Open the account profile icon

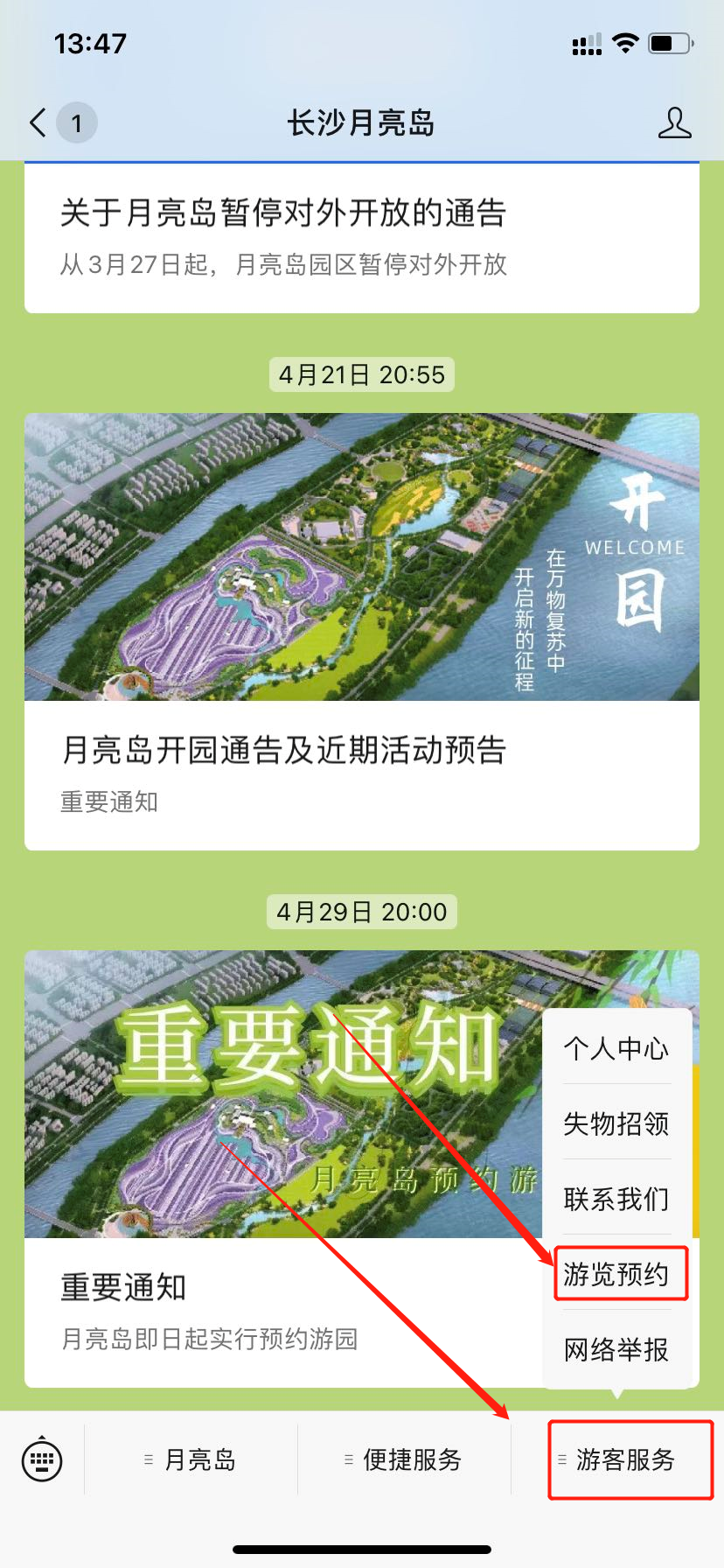[x=674, y=123]
